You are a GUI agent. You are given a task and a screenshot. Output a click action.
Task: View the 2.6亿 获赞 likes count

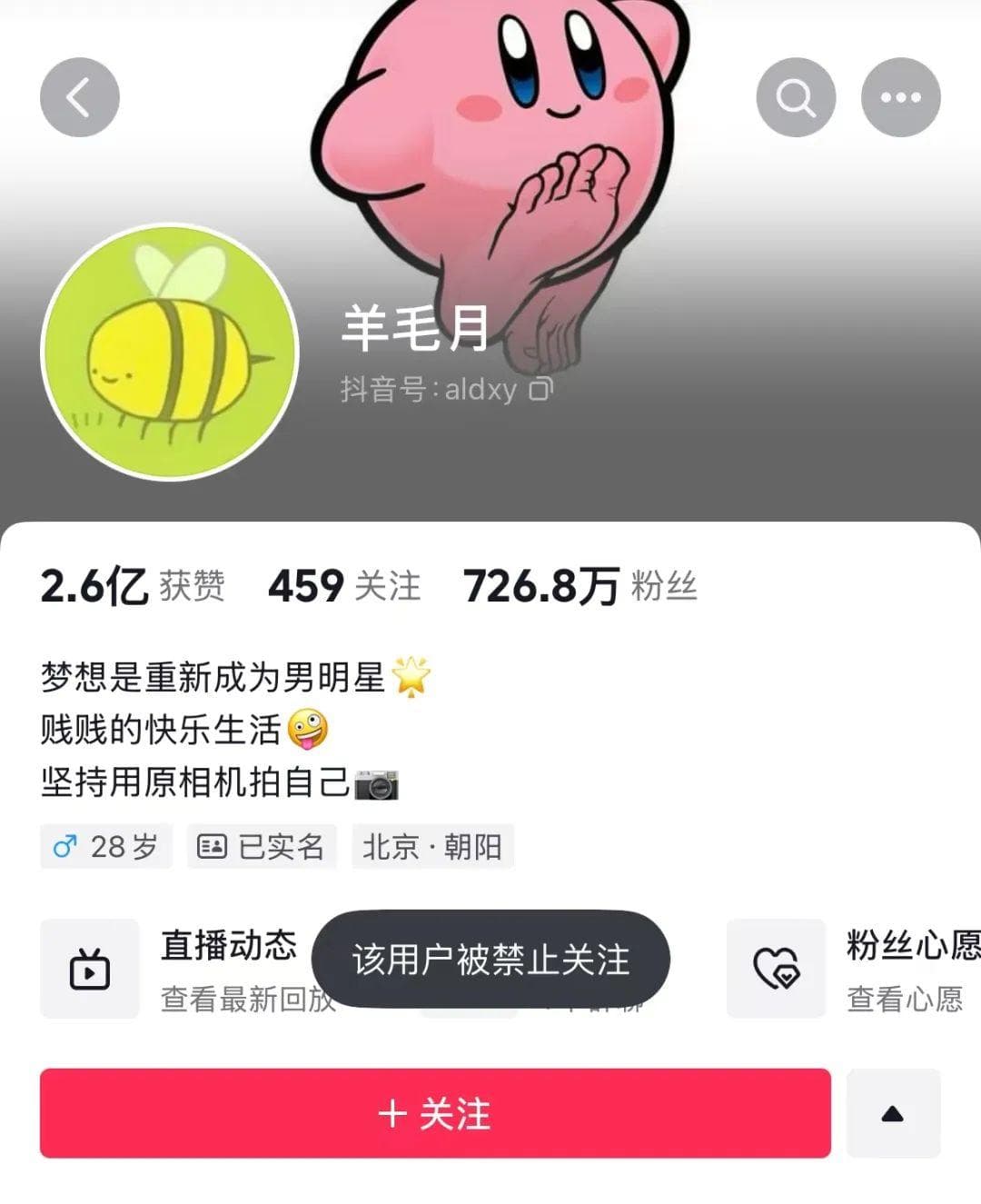[x=133, y=586]
